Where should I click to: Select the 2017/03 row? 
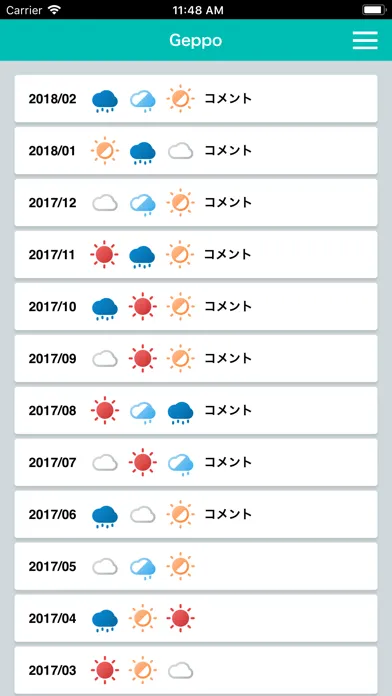(196, 670)
